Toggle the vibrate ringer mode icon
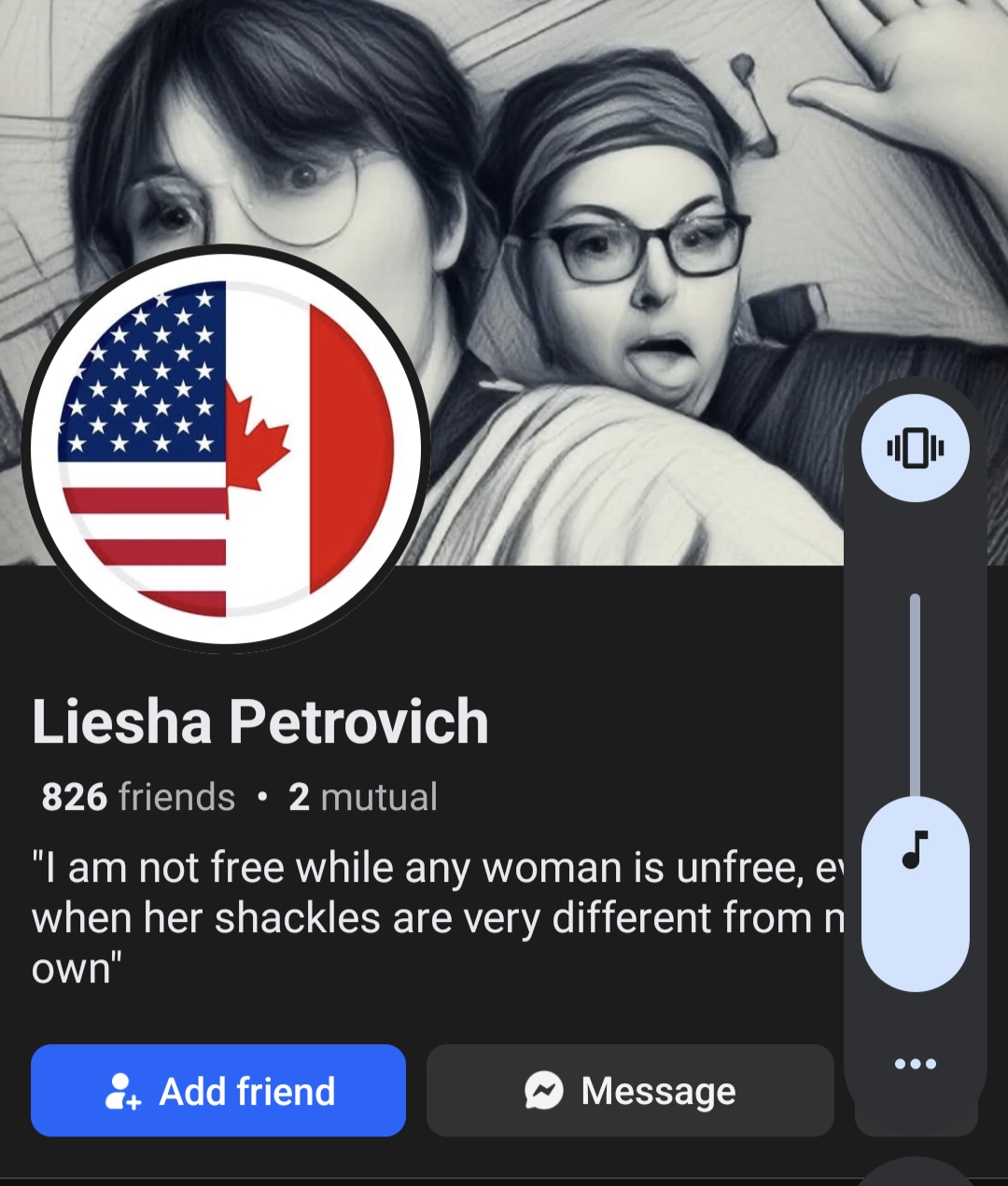The image size is (1008, 1186). tap(915, 448)
